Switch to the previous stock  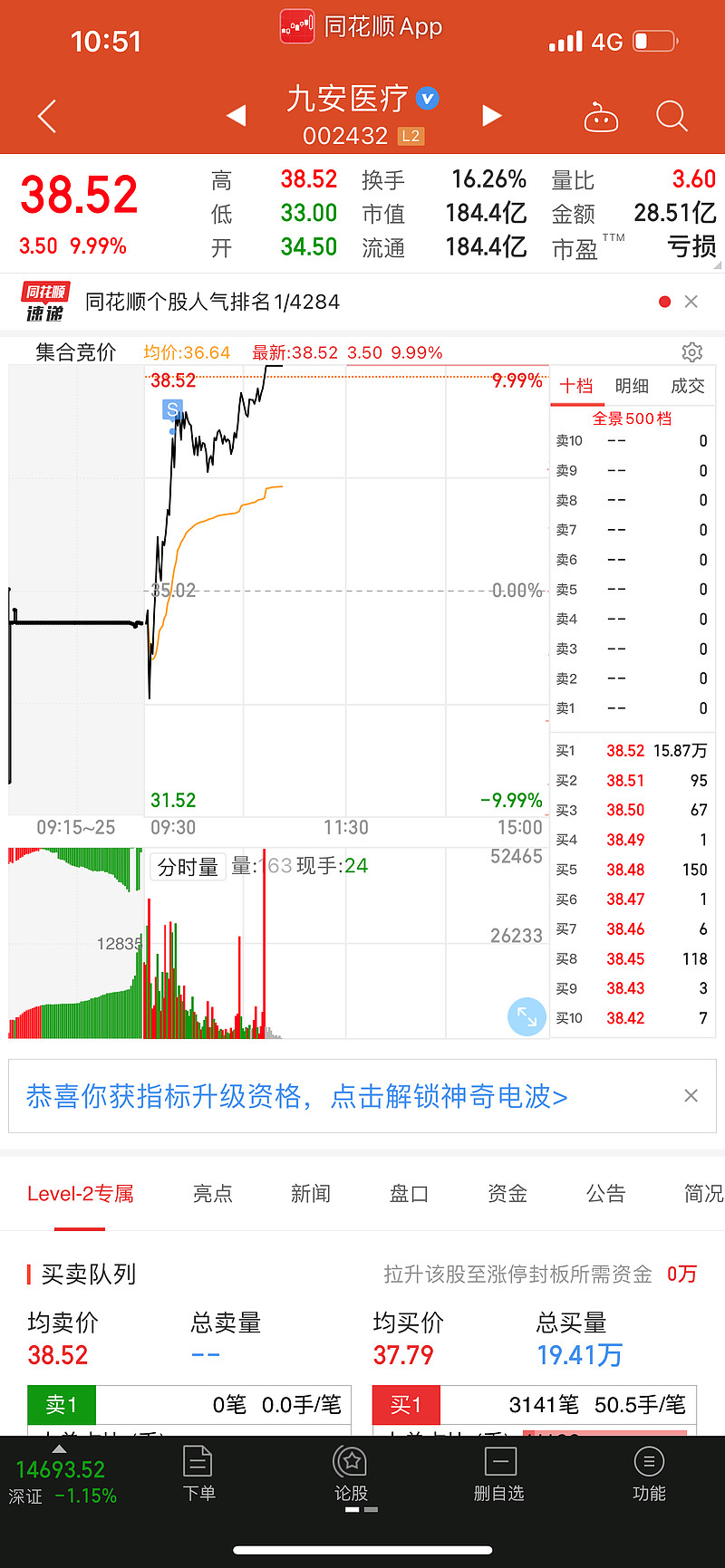click(237, 115)
